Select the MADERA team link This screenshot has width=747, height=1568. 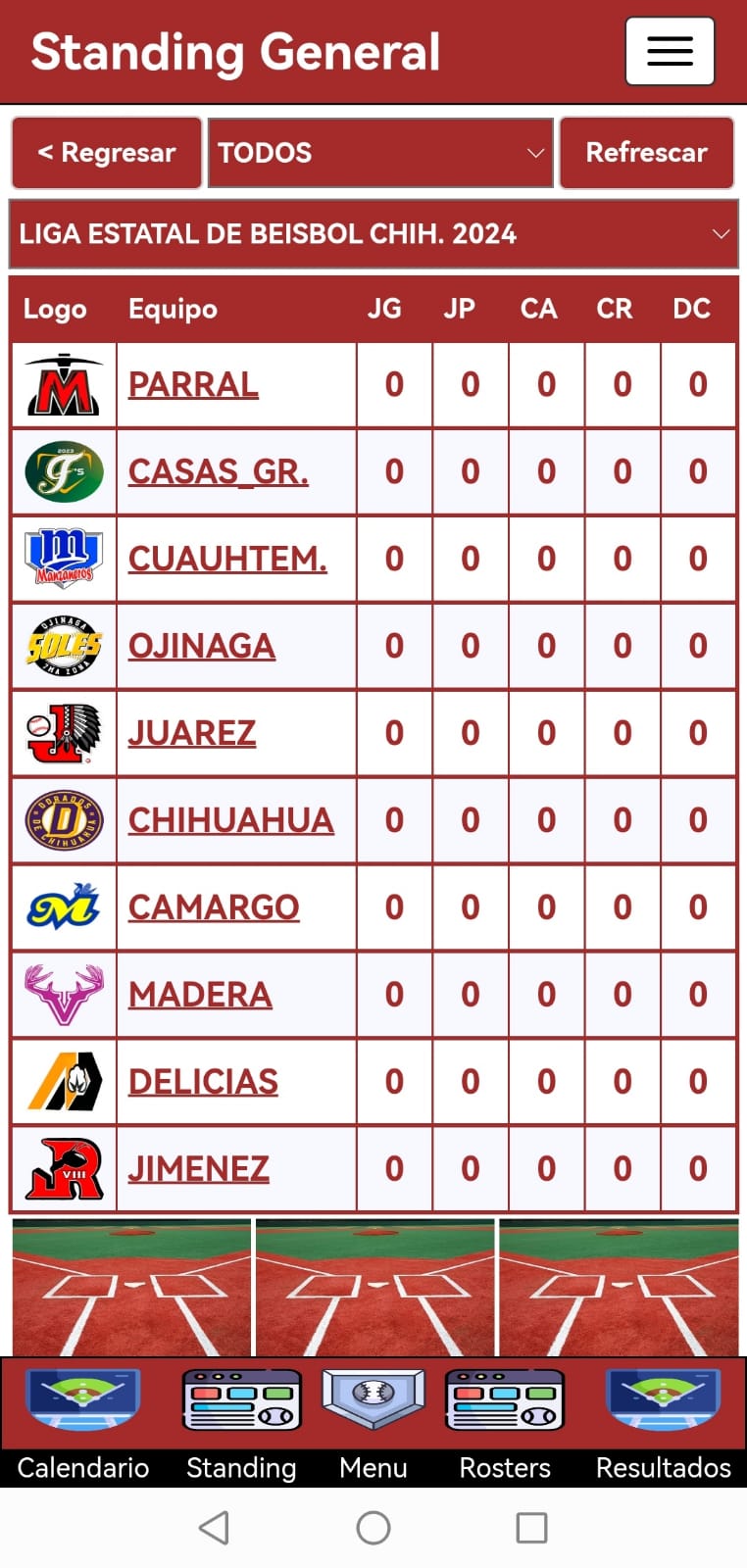200,995
